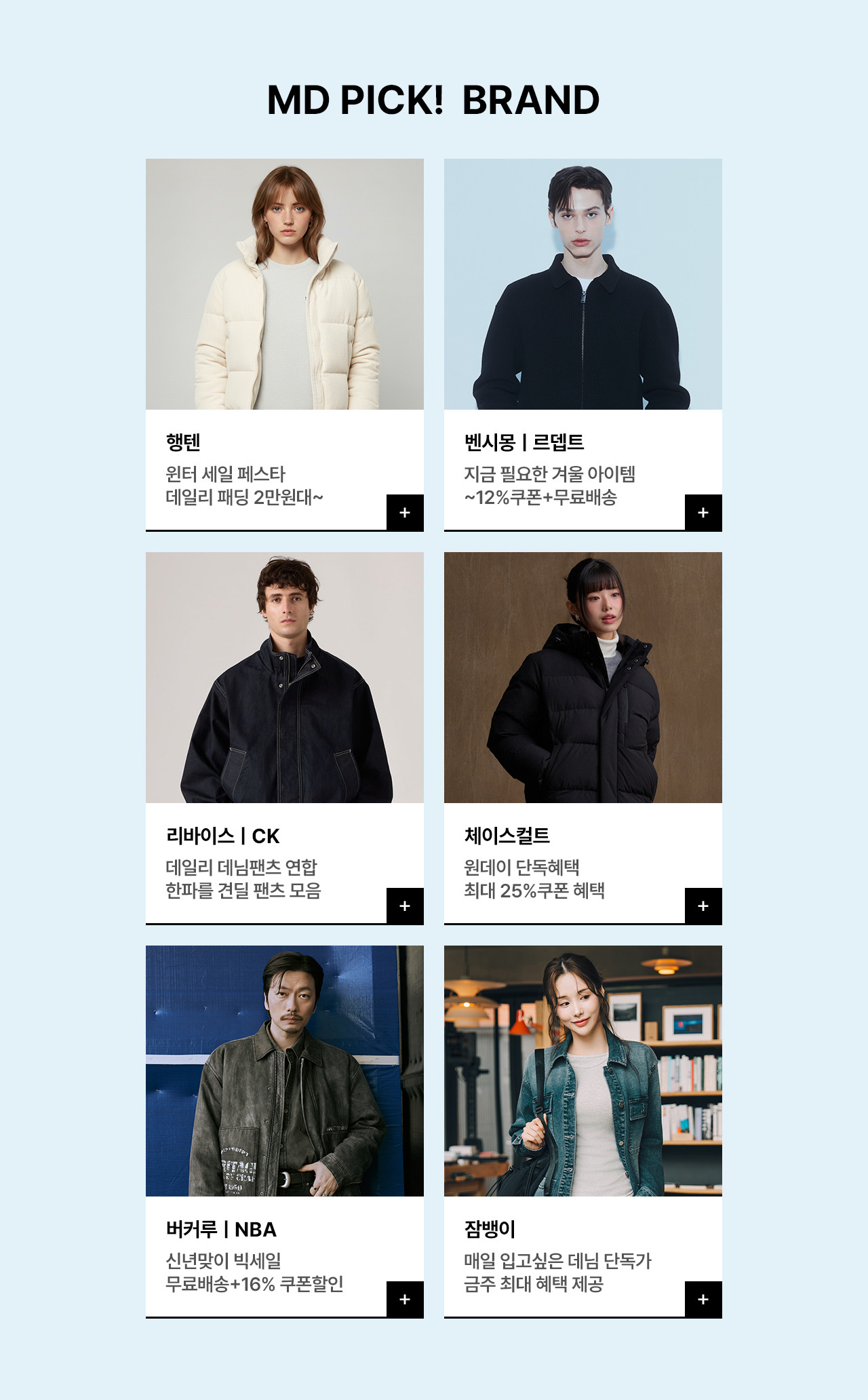
Task: Tap the plus button on 리바이스 | CK
Action: coord(405,906)
